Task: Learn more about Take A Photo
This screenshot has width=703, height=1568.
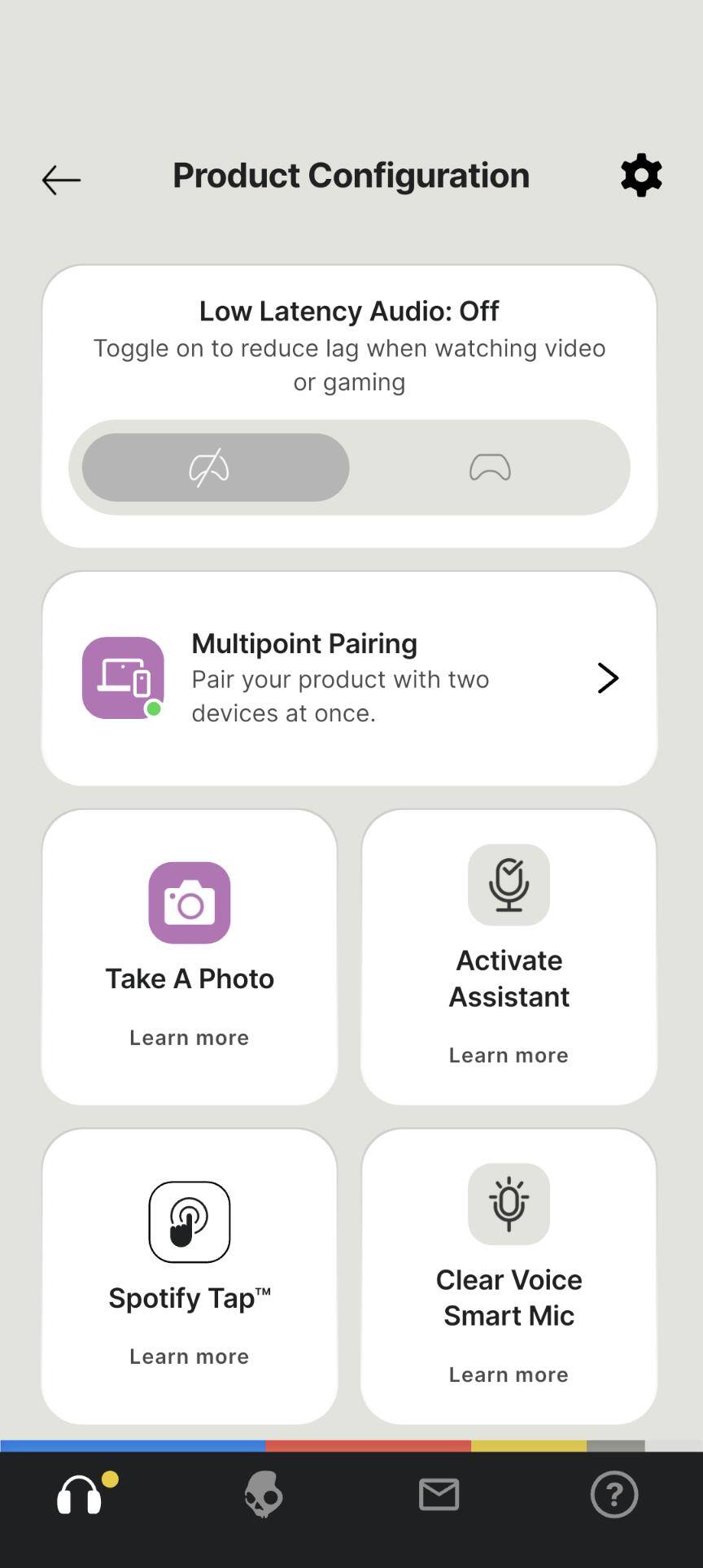Action: click(x=189, y=1038)
